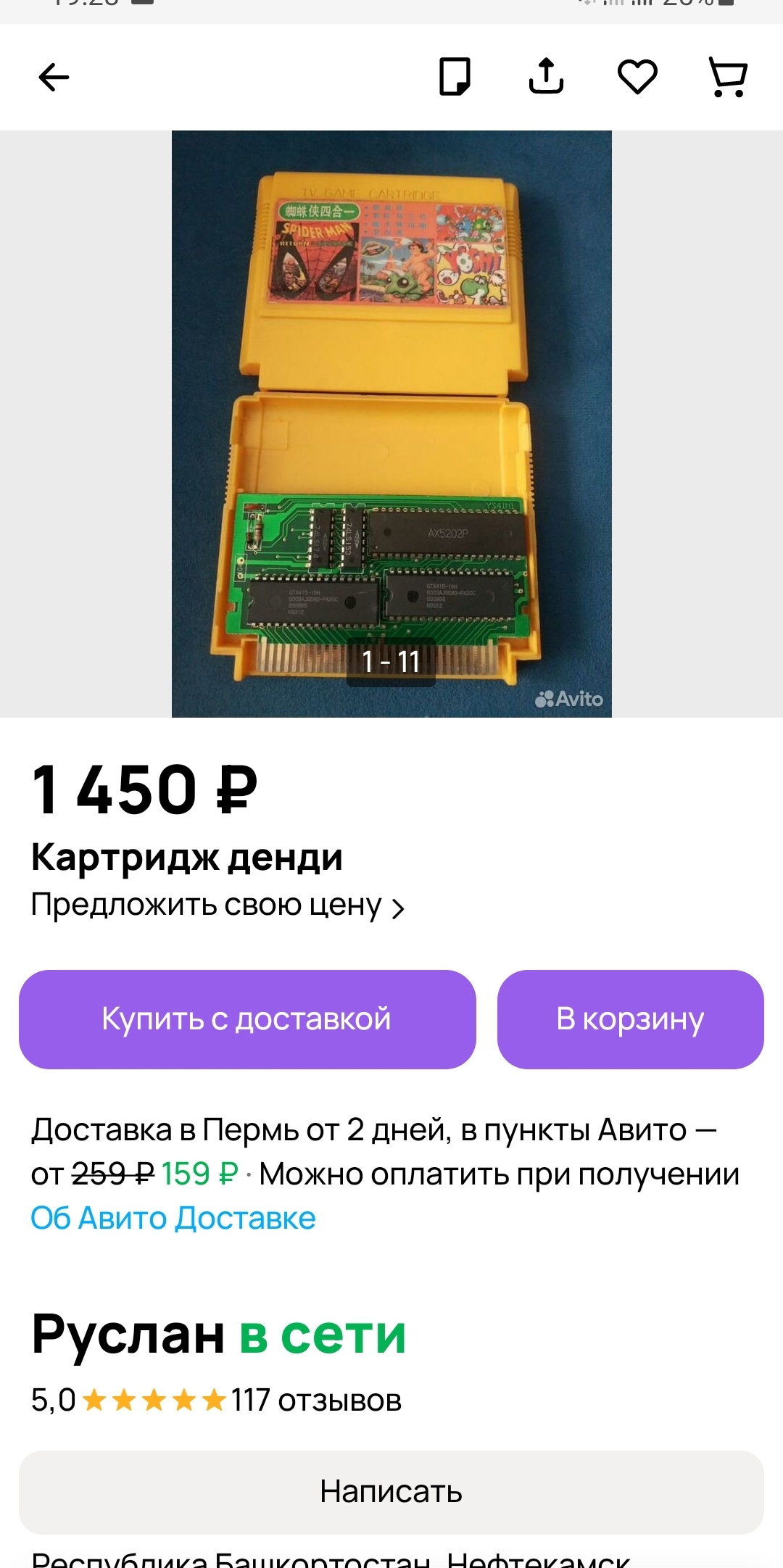Tap "Купить с доставкой" button
The height and width of the screenshot is (1568, 783).
(247, 1019)
